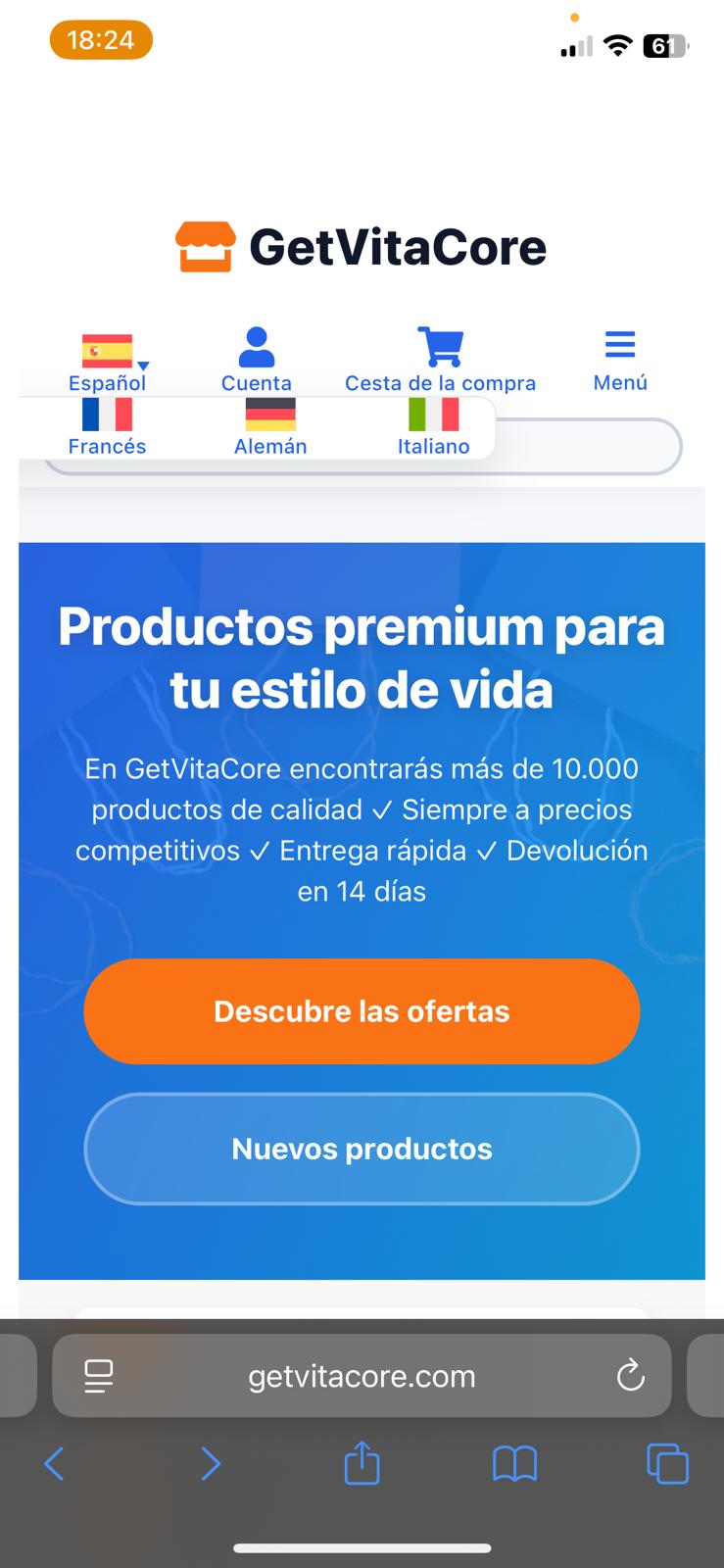Share this page from Safari

[362, 1462]
